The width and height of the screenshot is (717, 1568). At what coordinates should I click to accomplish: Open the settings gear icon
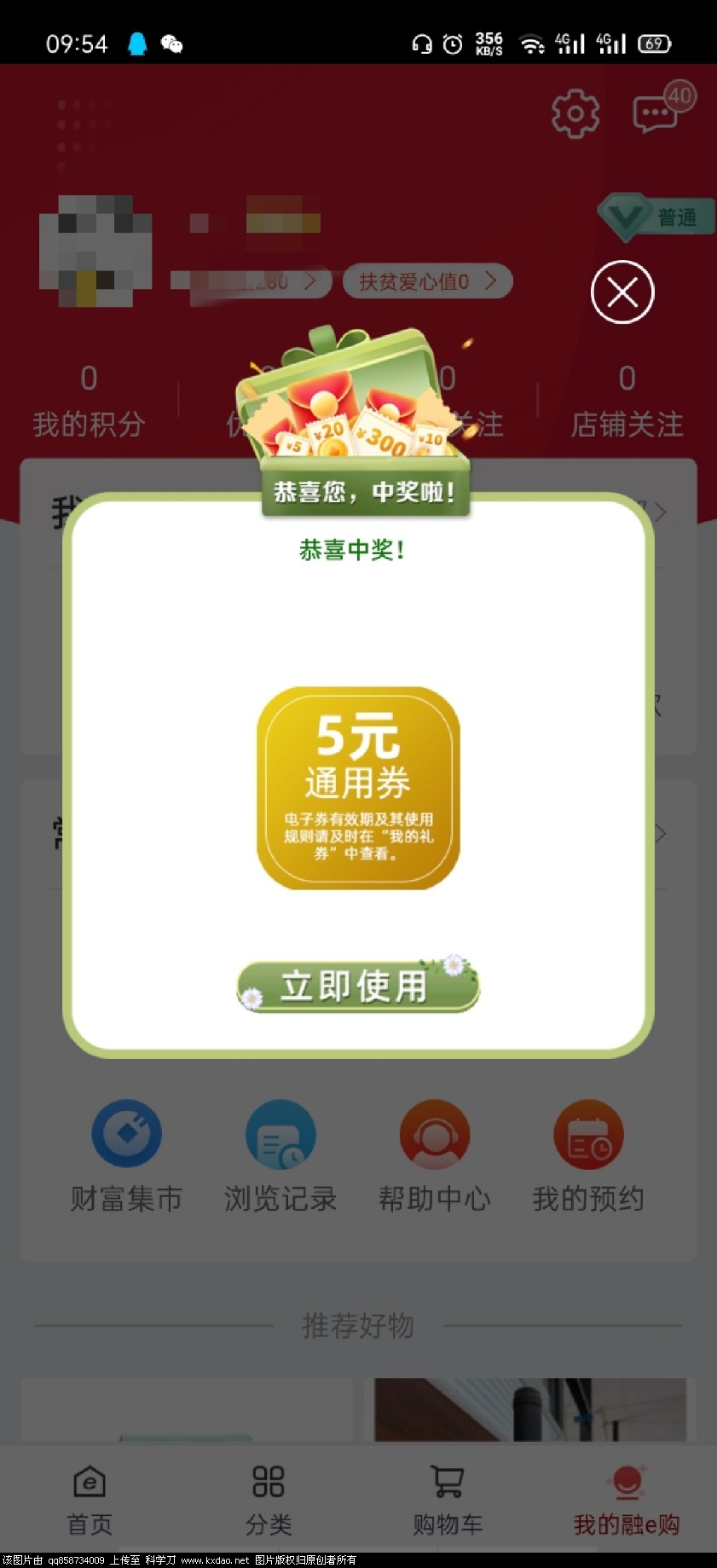tap(575, 113)
